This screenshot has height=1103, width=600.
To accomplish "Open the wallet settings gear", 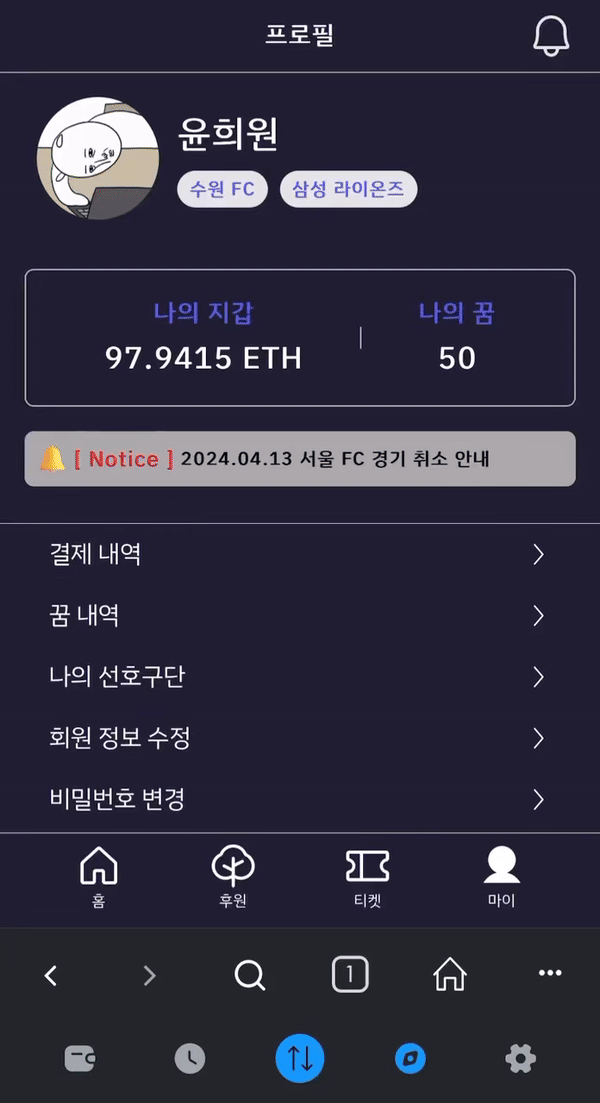I will click(521, 1058).
